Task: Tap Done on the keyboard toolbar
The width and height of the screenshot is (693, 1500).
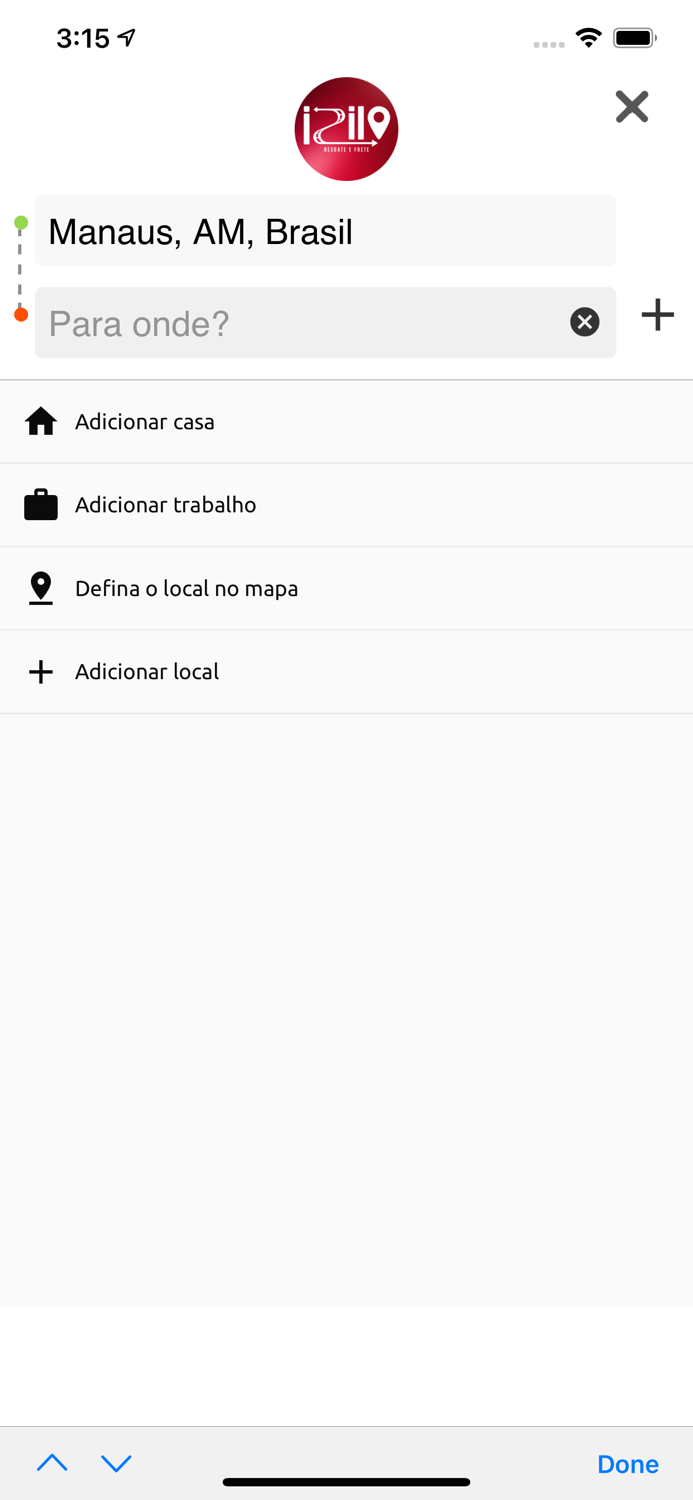Action: point(627,1464)
